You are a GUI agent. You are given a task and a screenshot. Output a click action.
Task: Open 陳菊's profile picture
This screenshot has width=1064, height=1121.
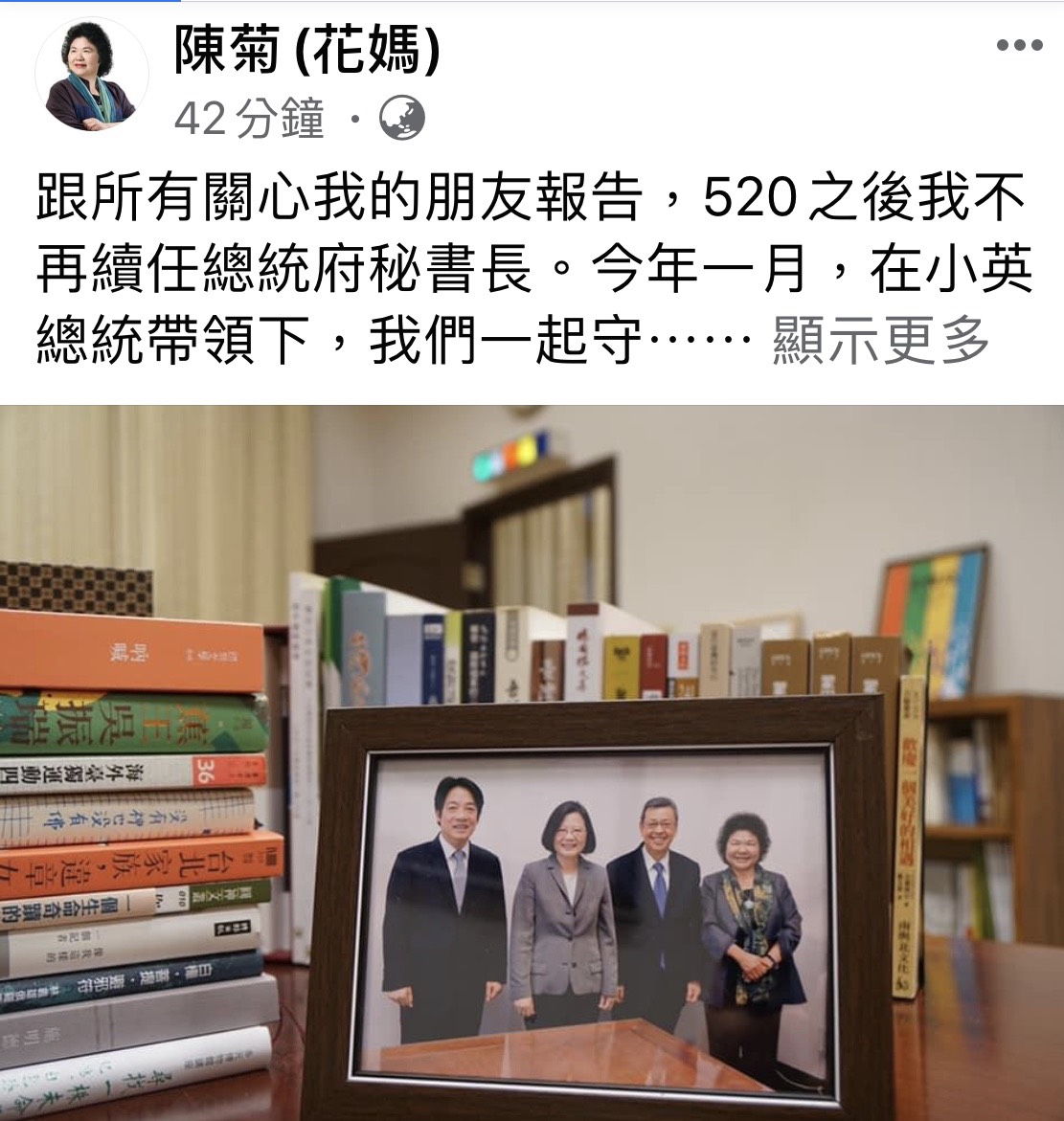[92, 75]
